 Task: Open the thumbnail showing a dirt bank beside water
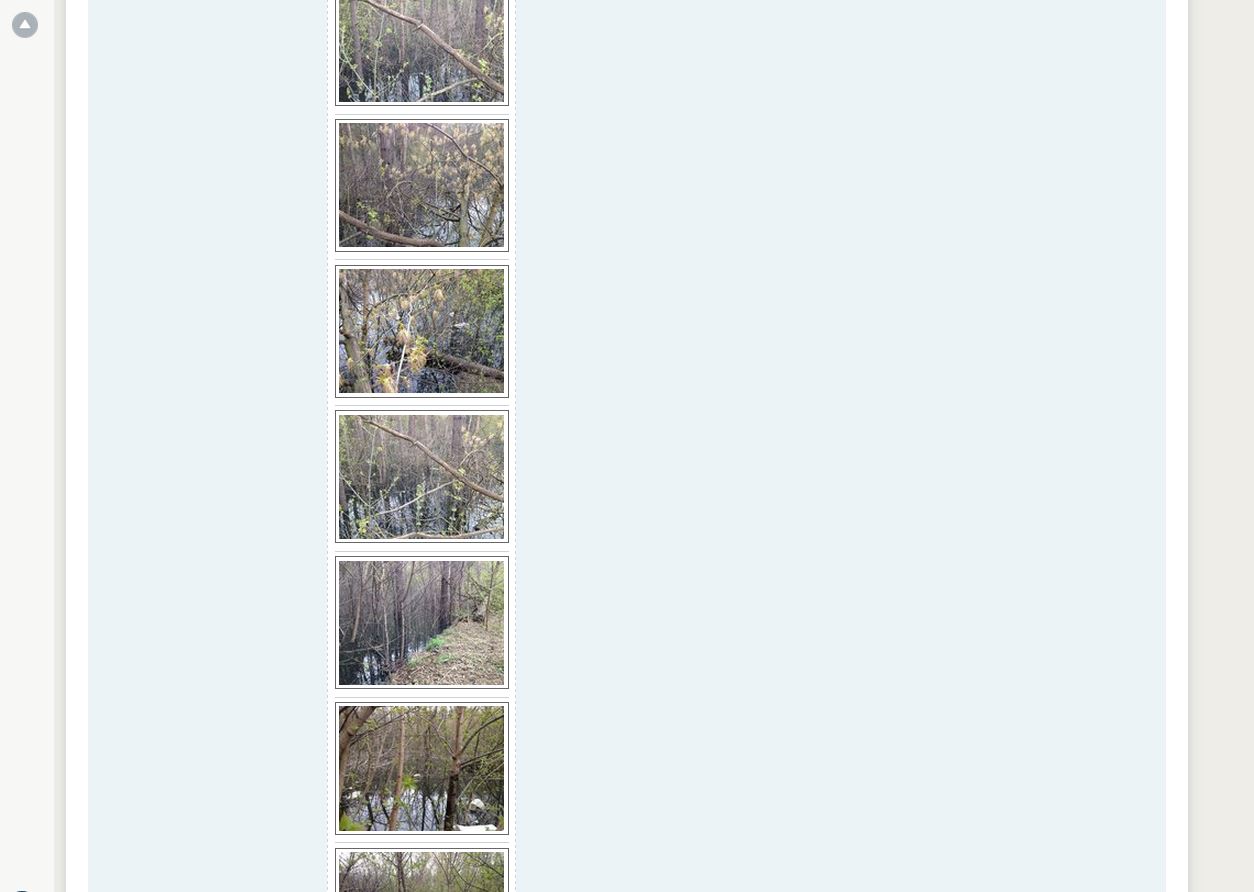421,623
